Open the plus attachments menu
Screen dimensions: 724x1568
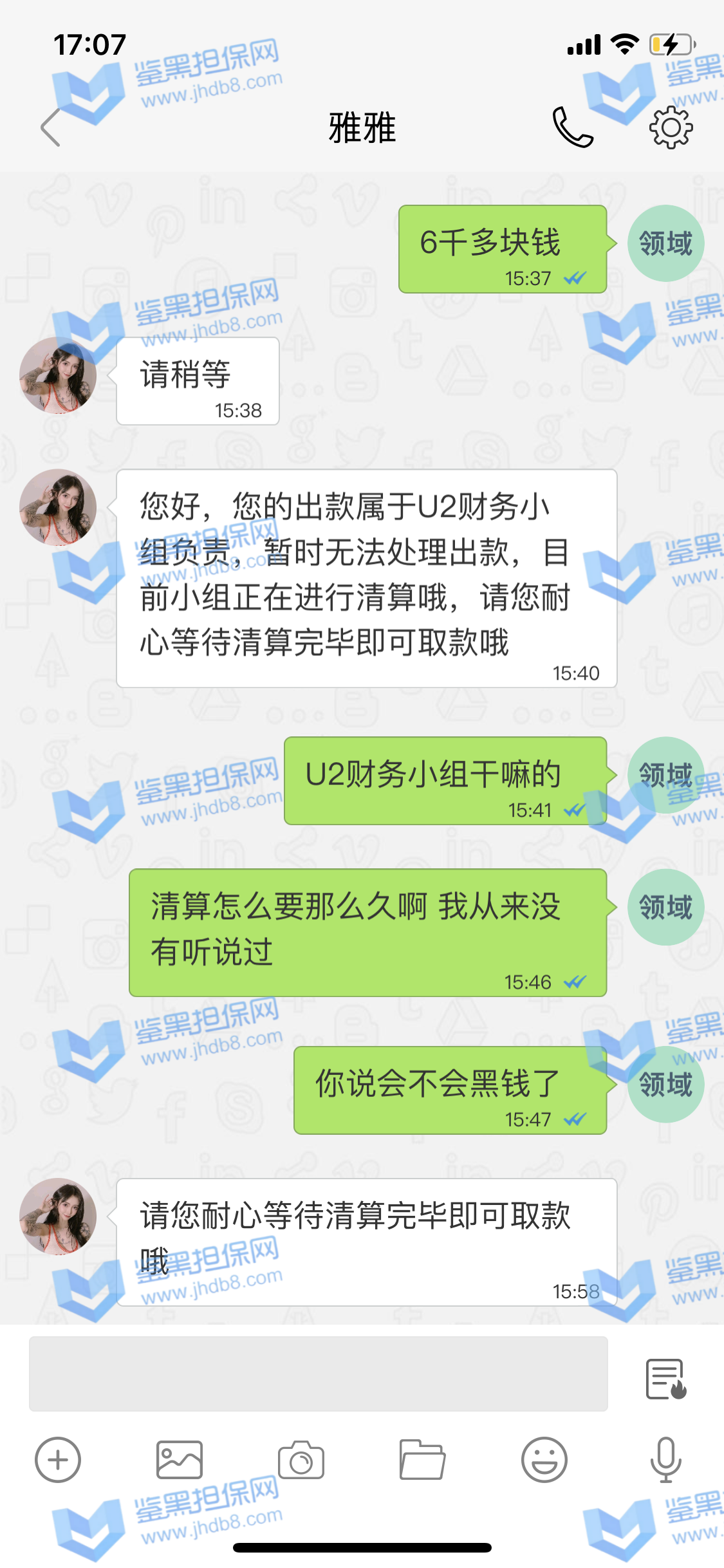click(58, 1460)
